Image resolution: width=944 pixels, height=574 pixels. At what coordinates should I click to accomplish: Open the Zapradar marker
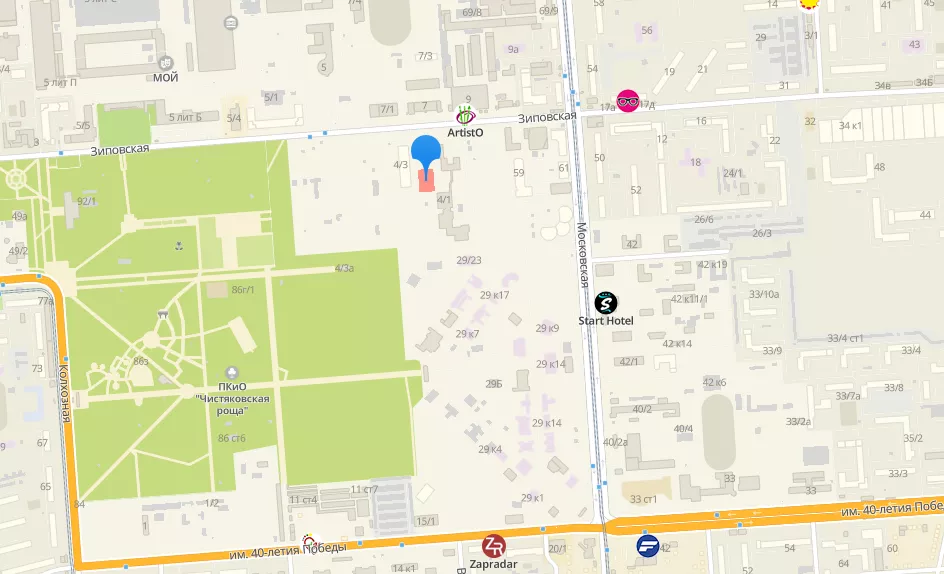494,546
